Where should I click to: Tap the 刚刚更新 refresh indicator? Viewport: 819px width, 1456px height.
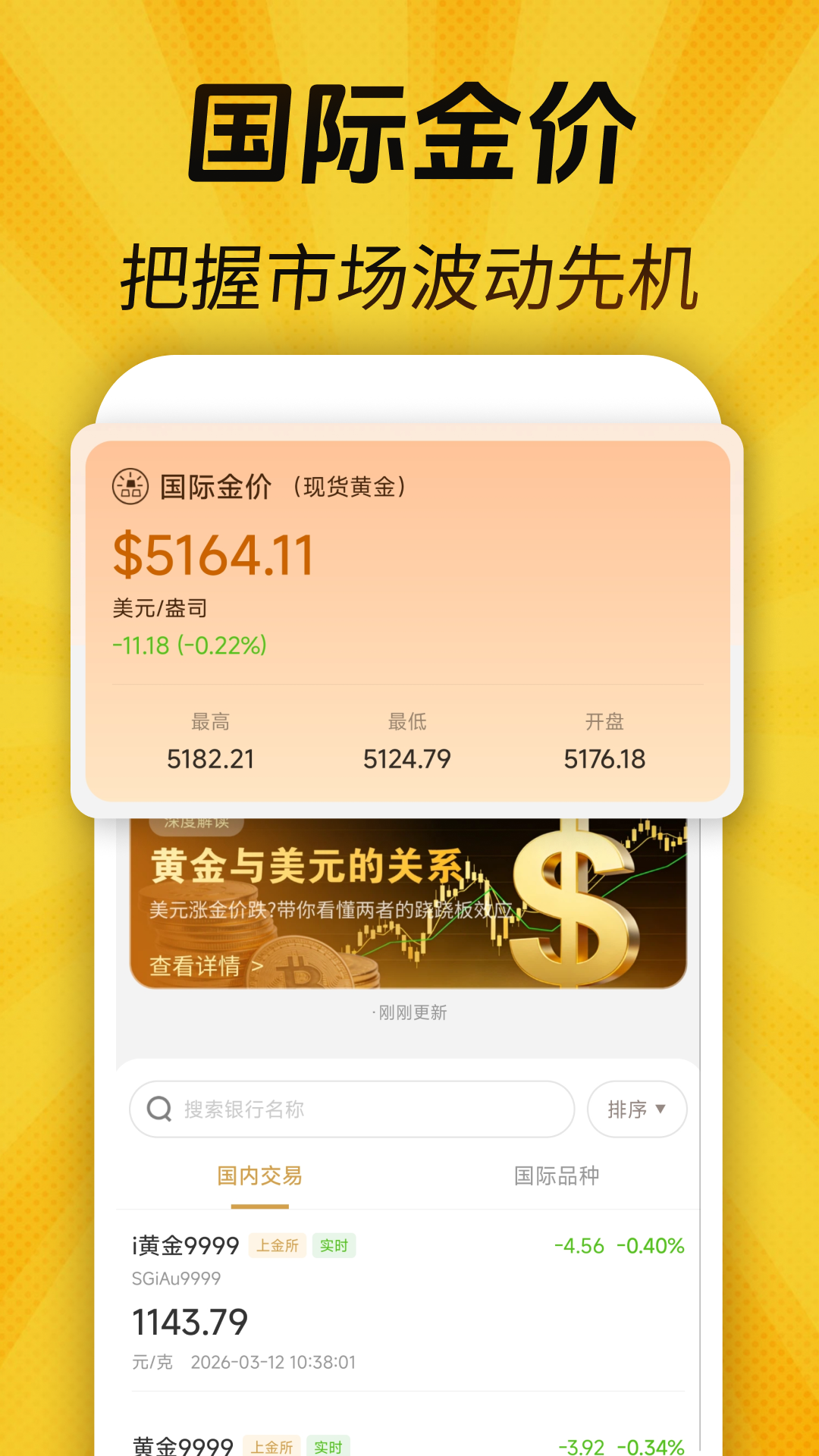[x=411, y=1011]
